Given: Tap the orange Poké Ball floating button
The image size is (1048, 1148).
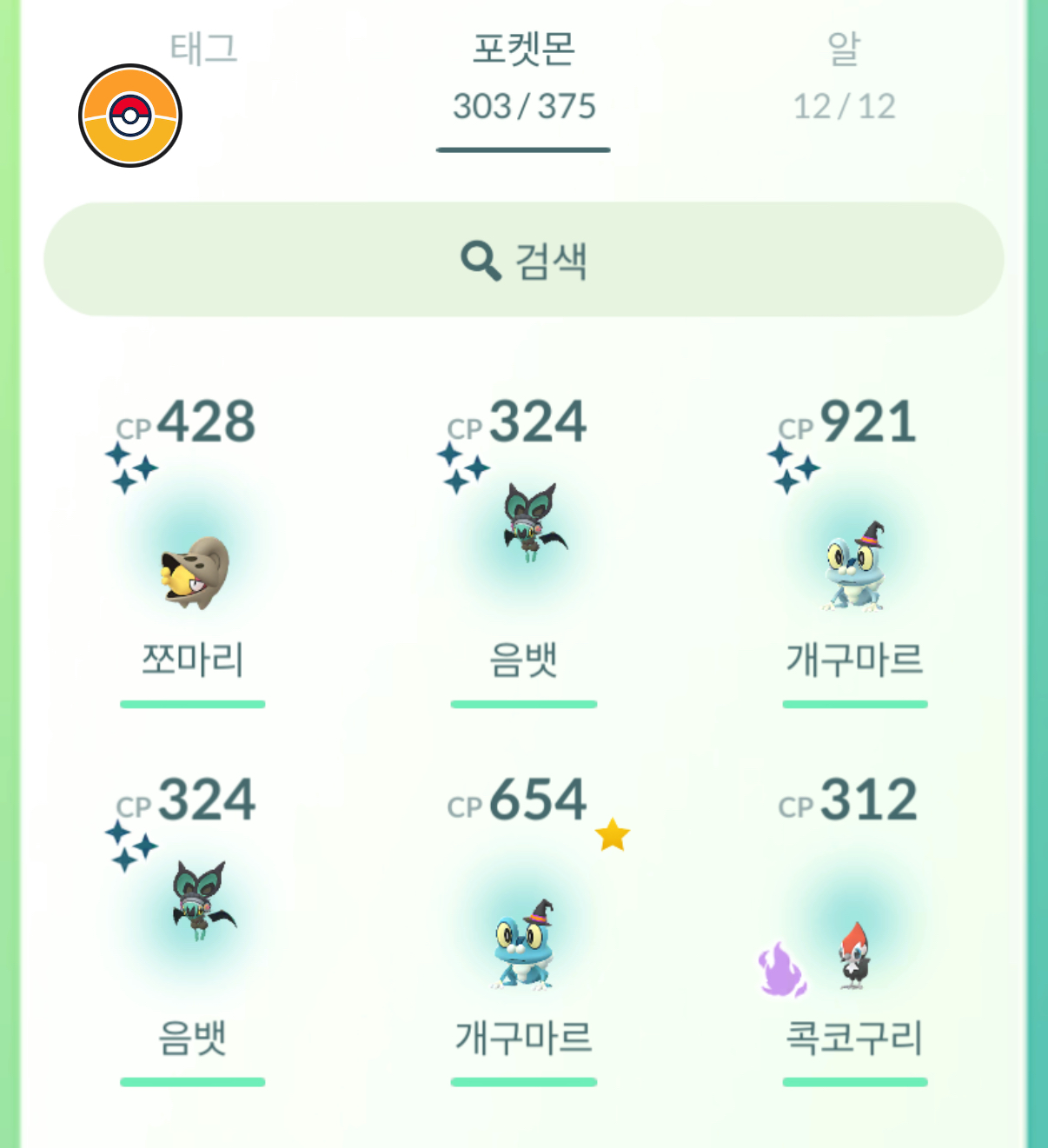Looking at the screenshot, I should (x=130, y=116).
